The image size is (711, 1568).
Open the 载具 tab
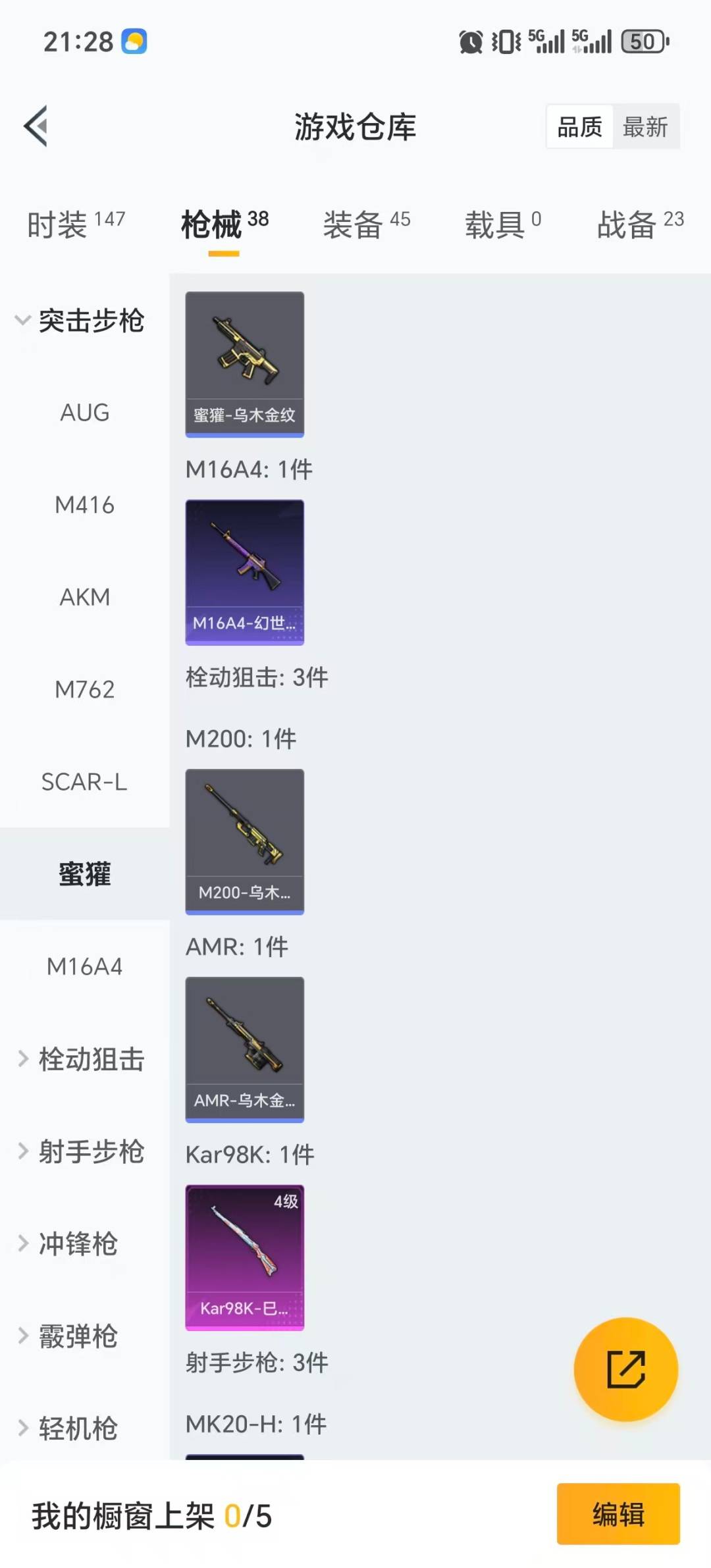(503, 224)
